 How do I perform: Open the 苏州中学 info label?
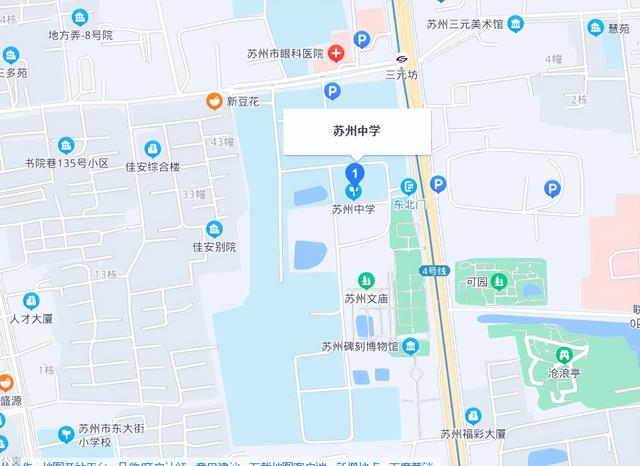357,132
